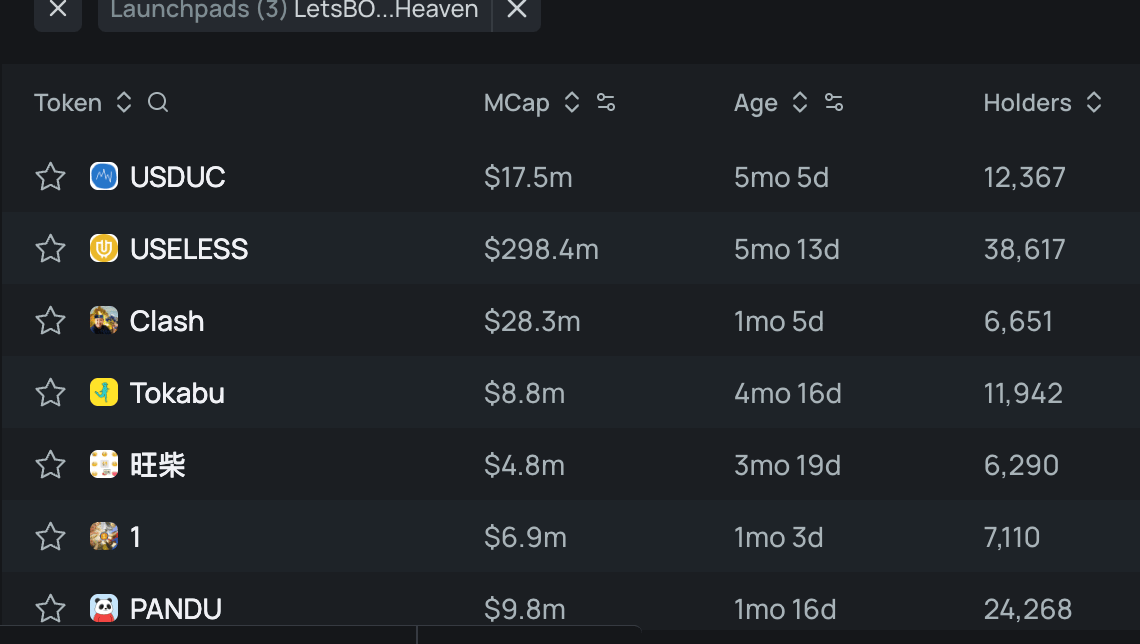This screenshot has height=644, width=1140.
Task: Open the USELESS token details
Action: [x=188, y=249]
